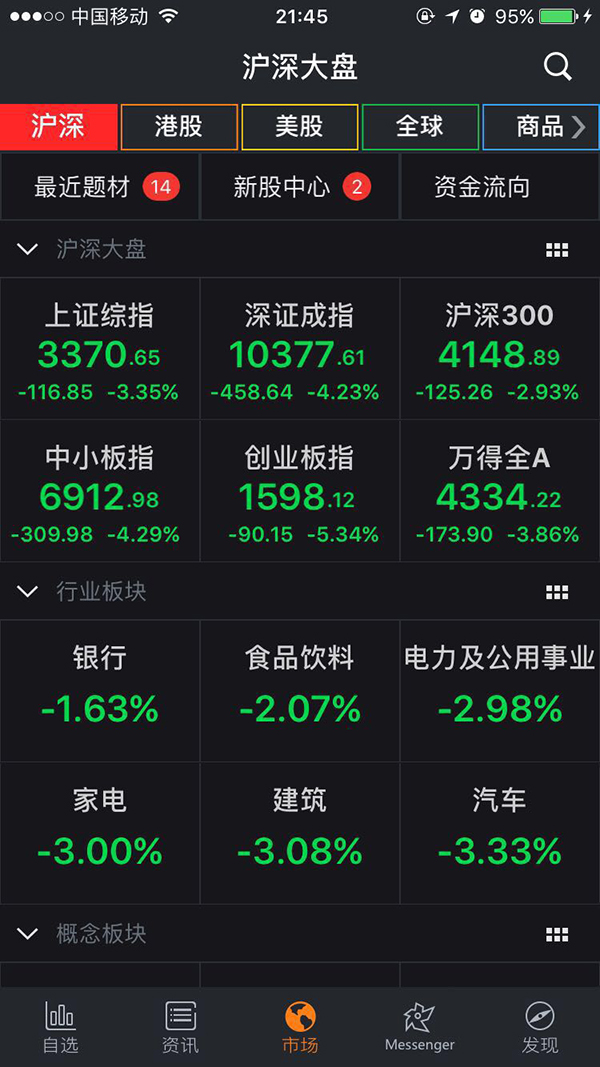This screenshot has height=1067, width=600.
Task: Open the 汽车 industry sector tile
Action: (x=499, y=832)
